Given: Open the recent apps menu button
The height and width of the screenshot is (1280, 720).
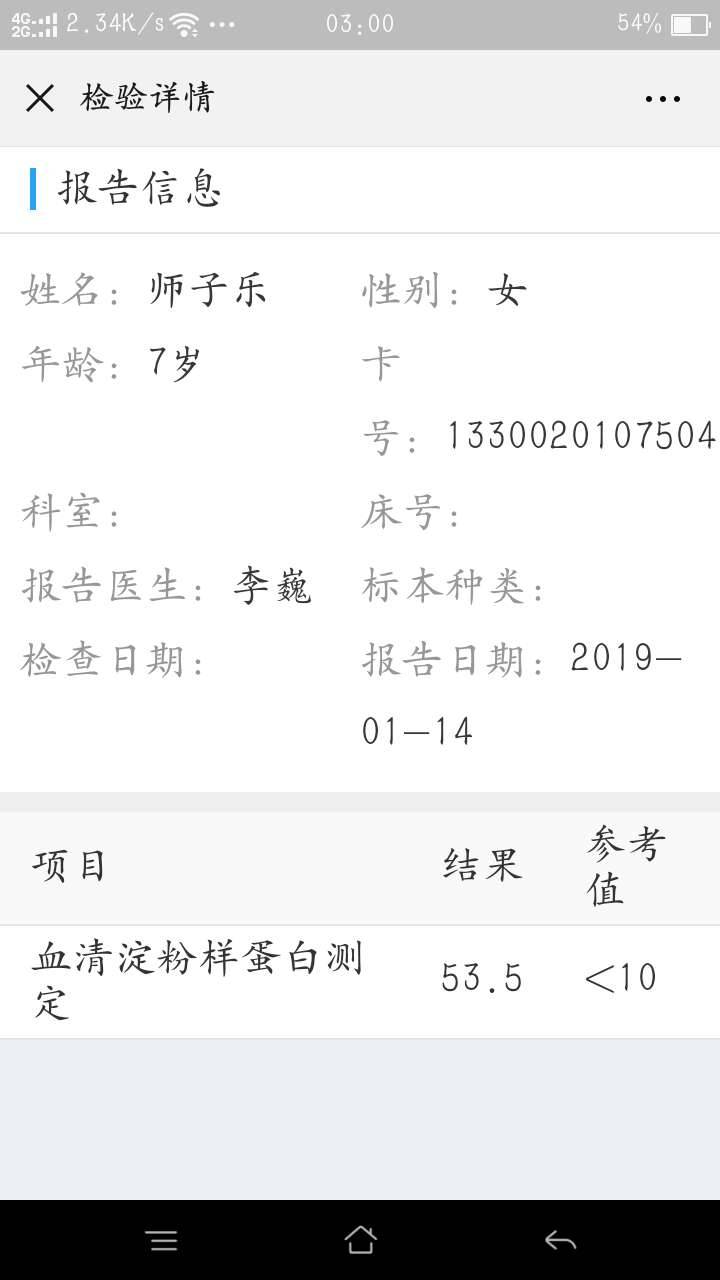Looking at the screenshot, I should click(x=162, y=1240).
